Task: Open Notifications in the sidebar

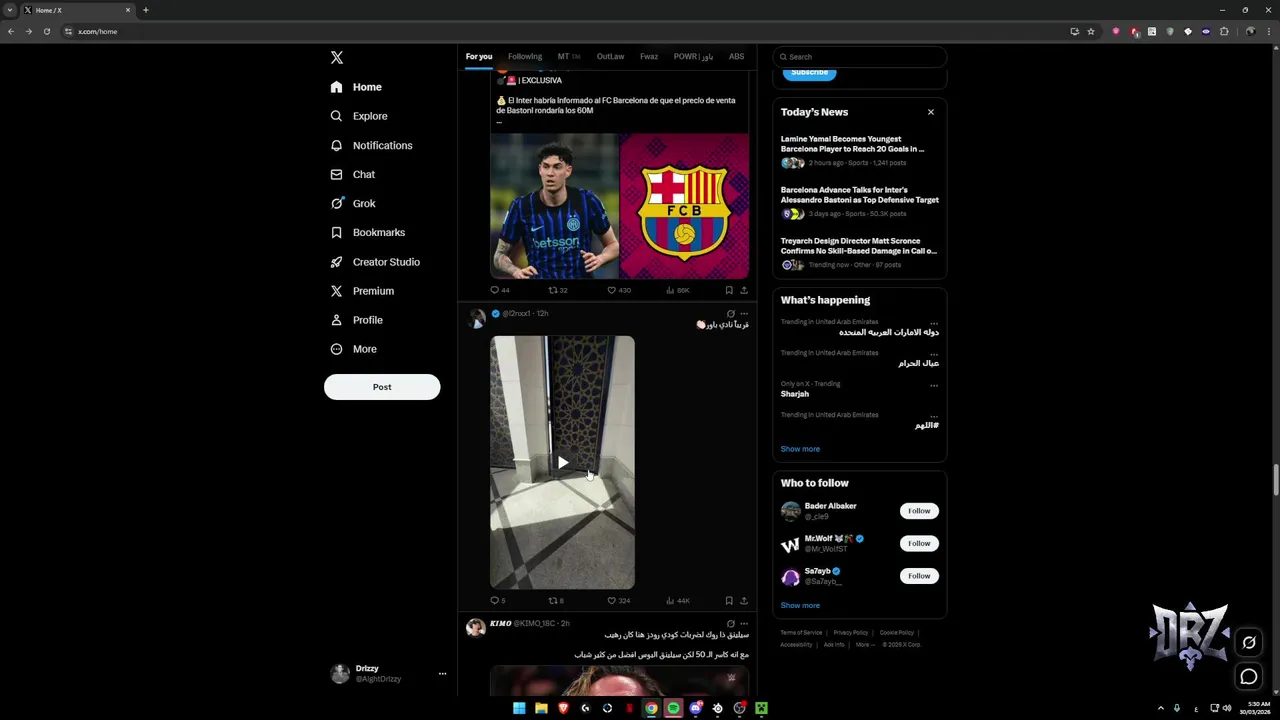Action: tap(381, 145)
